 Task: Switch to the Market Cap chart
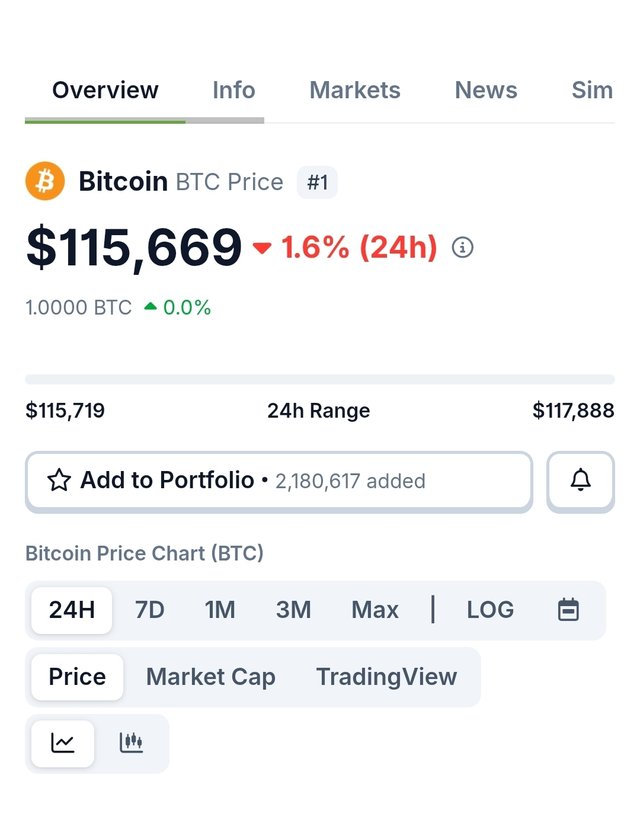tap(210, 677)
